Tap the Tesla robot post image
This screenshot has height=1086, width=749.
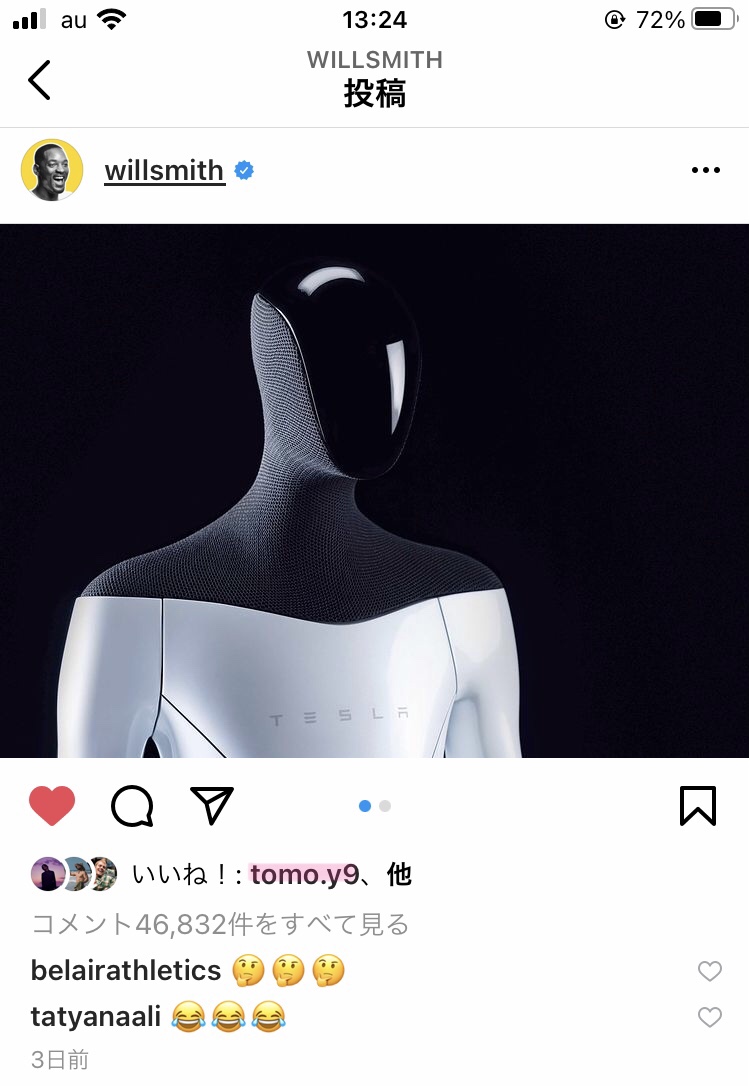[x=374, y=490]
